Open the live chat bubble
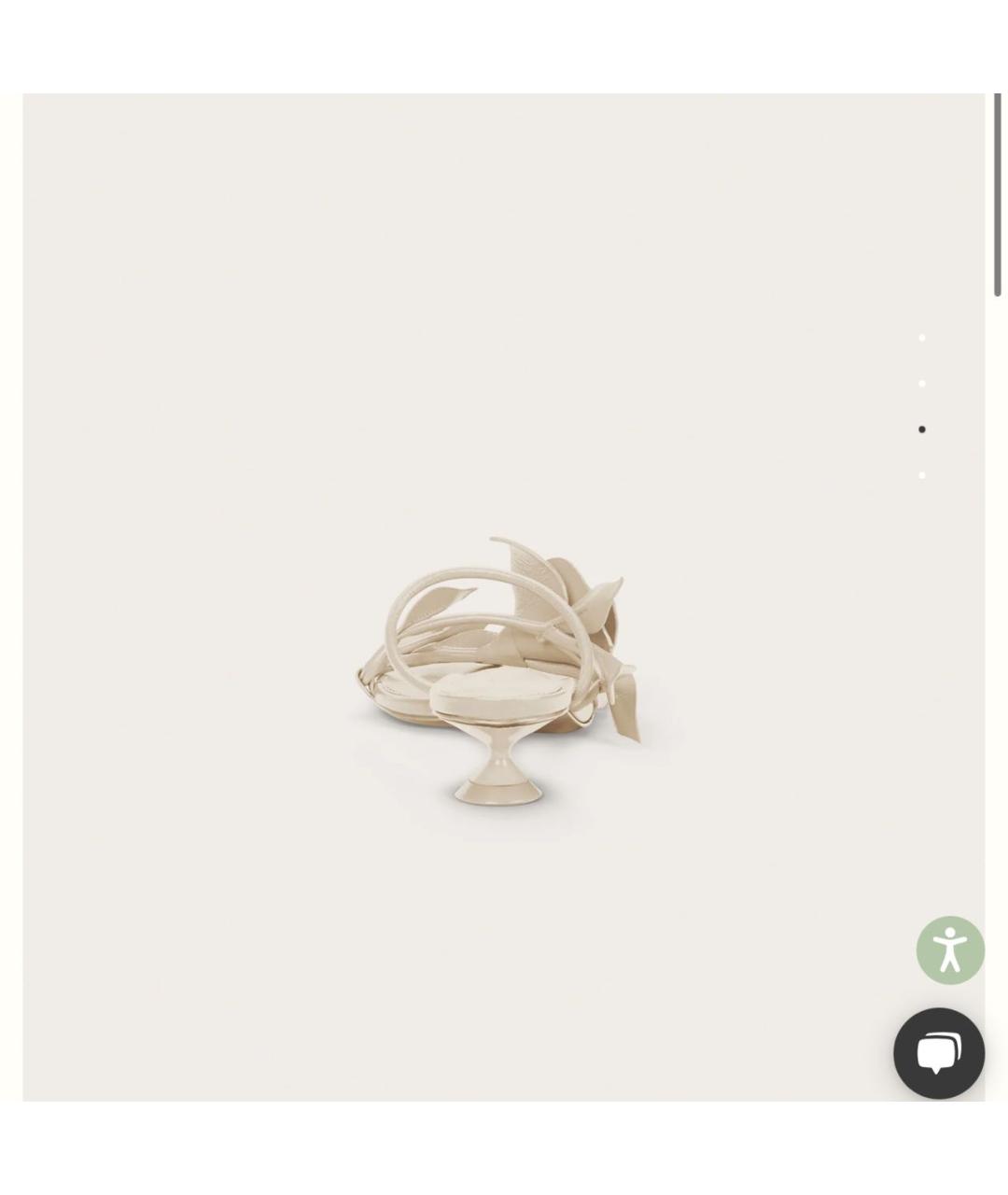 point(939,1053)
